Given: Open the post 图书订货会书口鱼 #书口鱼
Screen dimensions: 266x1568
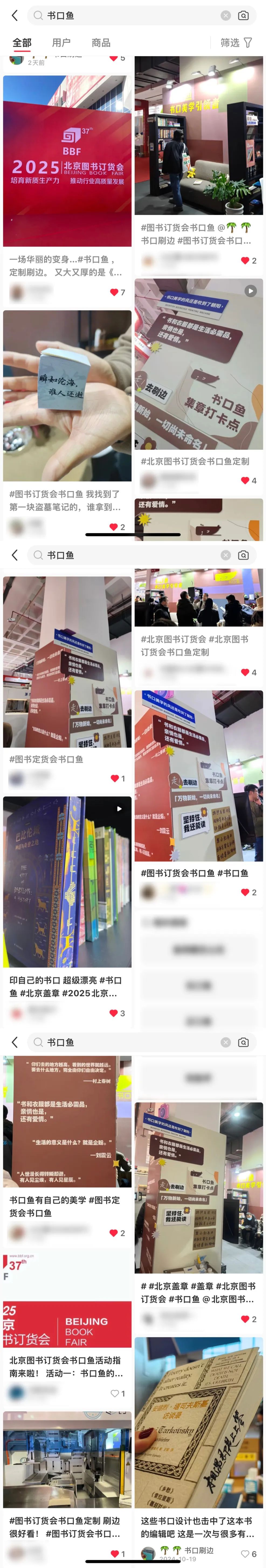Looking at the screenshot, I should (198, 776).
